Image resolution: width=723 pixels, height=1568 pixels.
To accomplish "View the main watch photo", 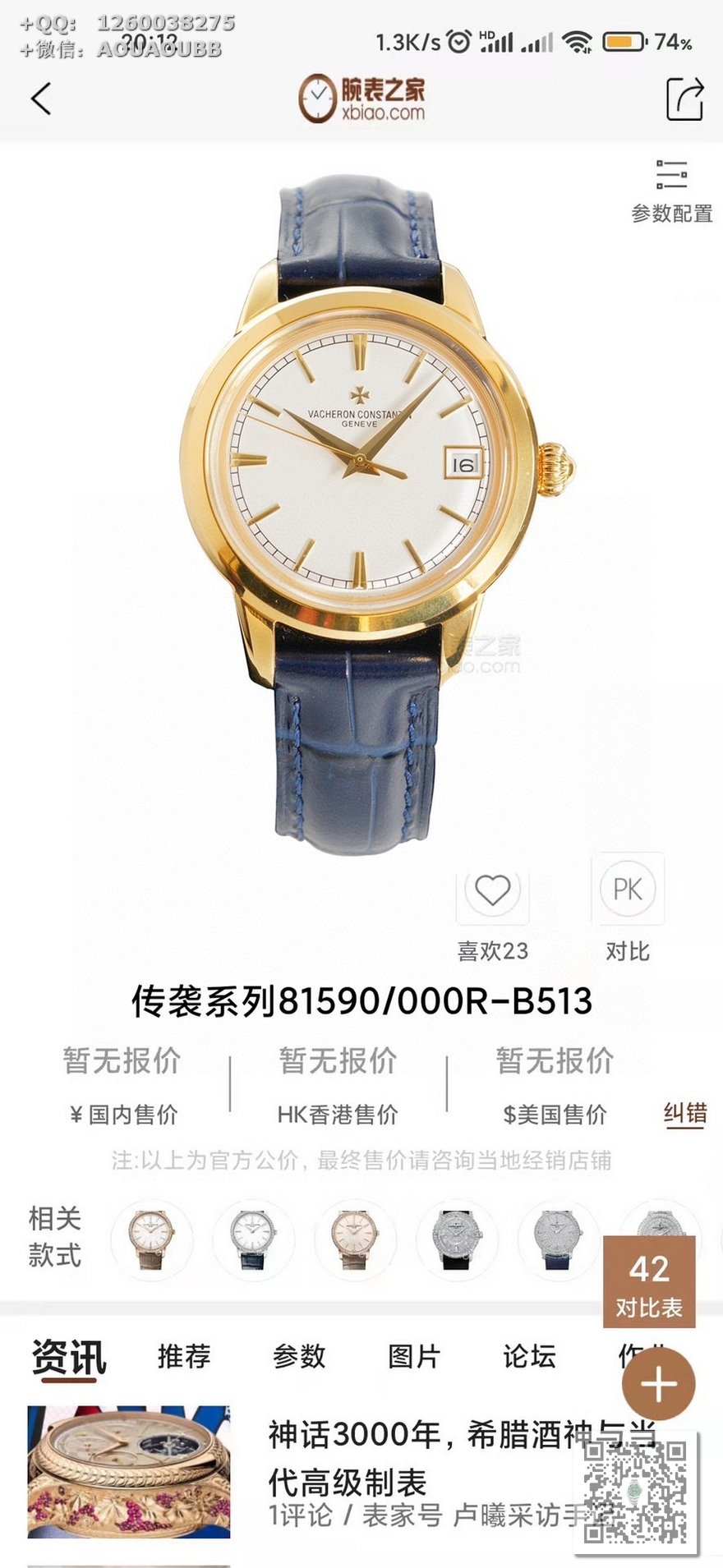I will click(x=361, y=509).
